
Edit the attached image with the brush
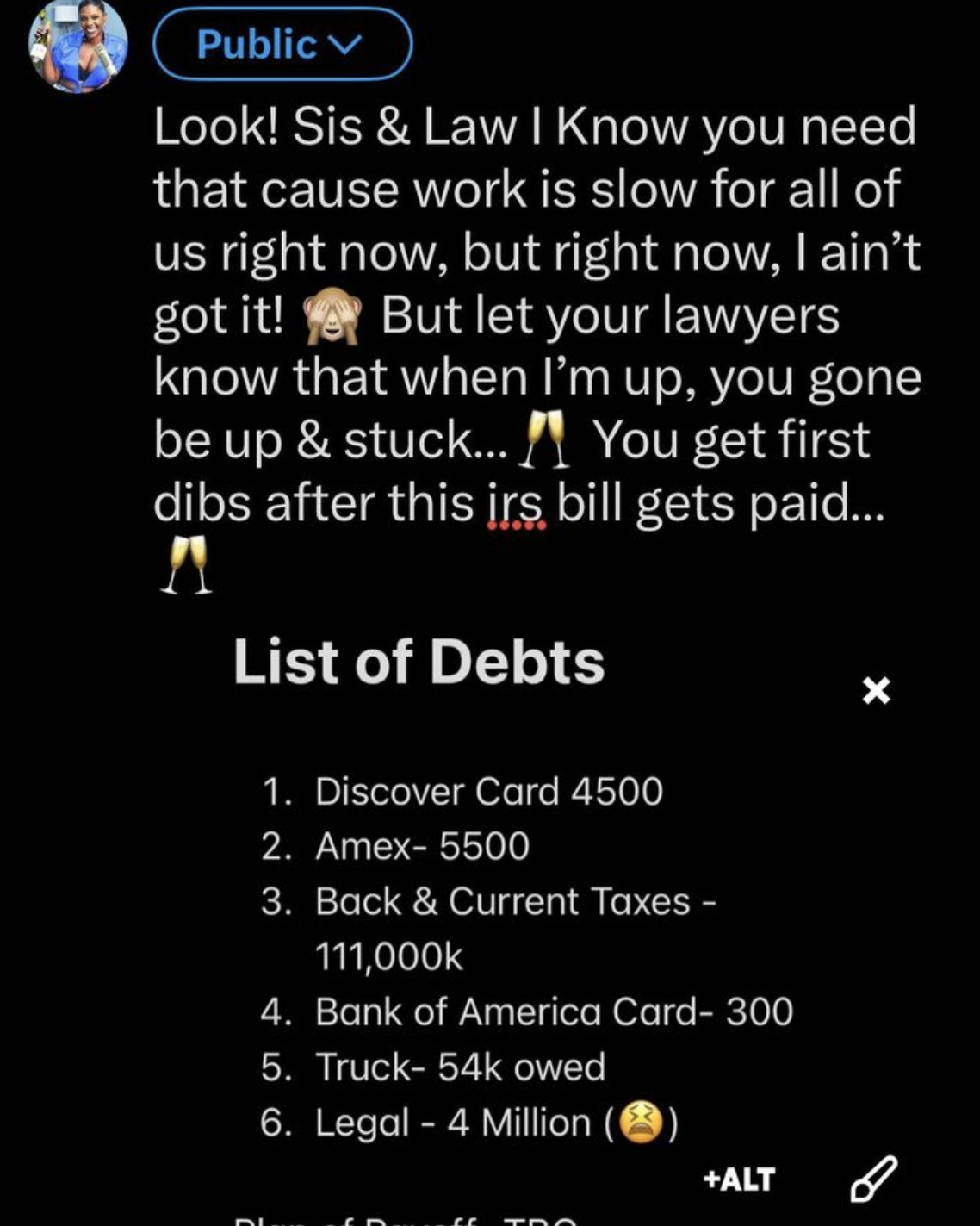click(873, 1179)
